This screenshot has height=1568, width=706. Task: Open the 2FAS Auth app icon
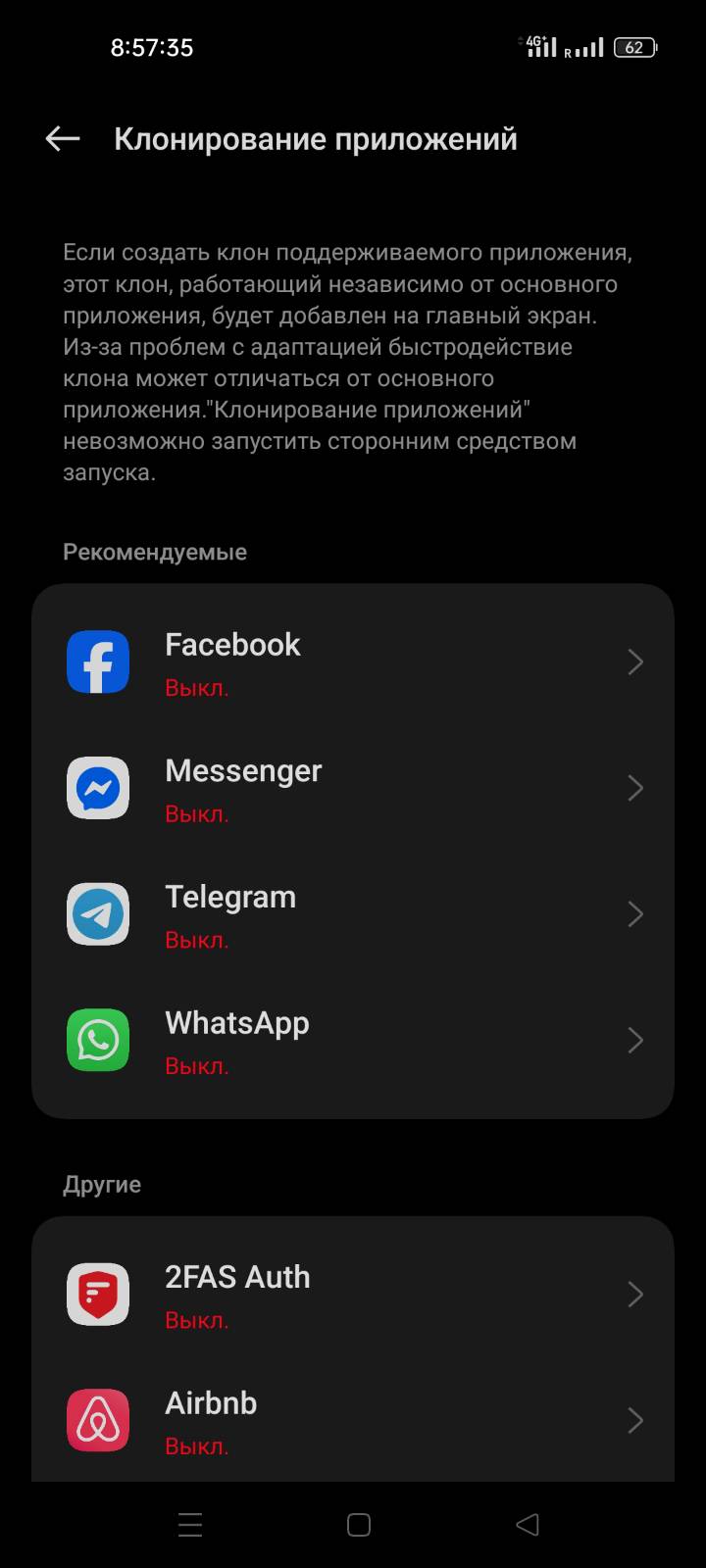pyautogui.click(x=97, y=1294)
